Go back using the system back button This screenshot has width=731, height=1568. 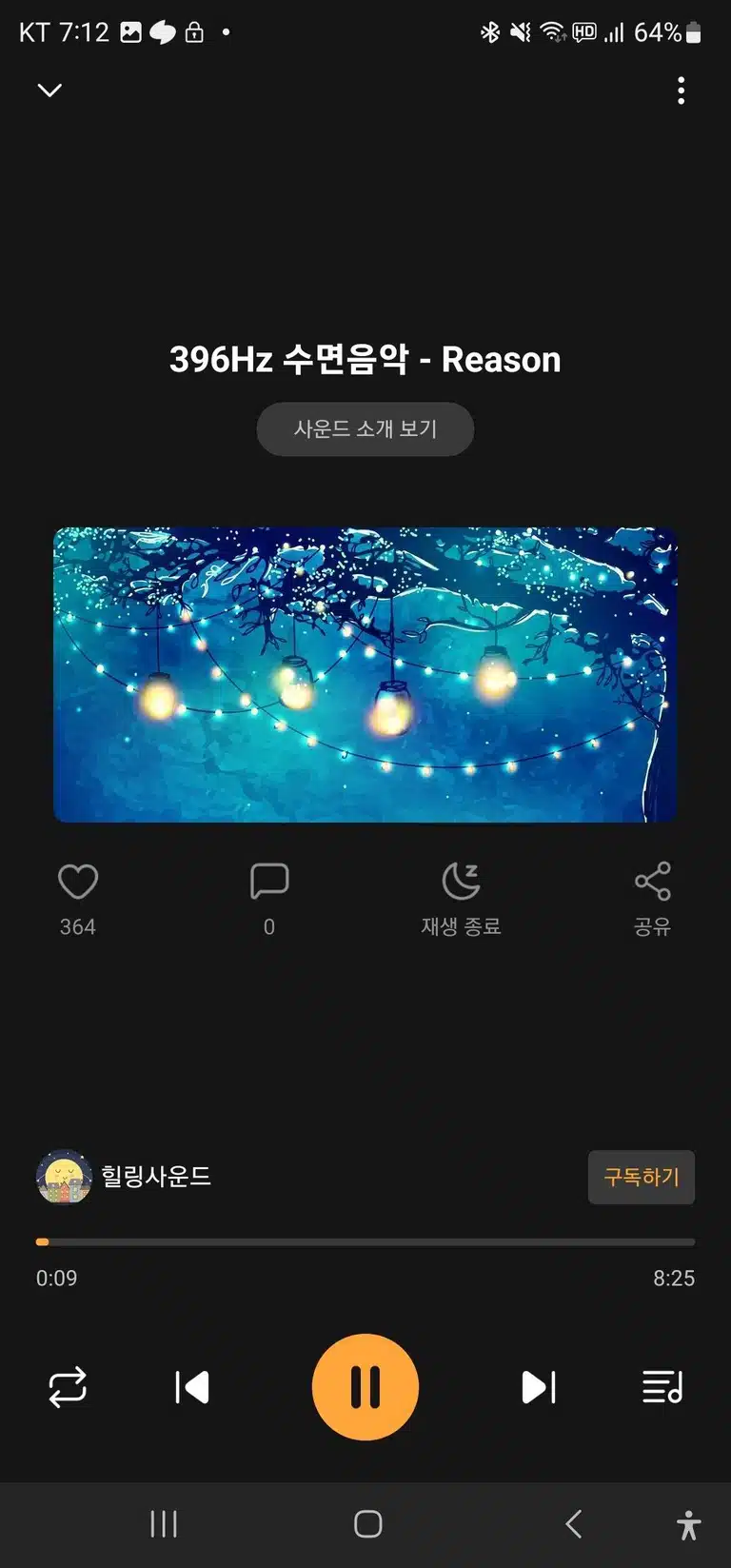[573, 1524]
